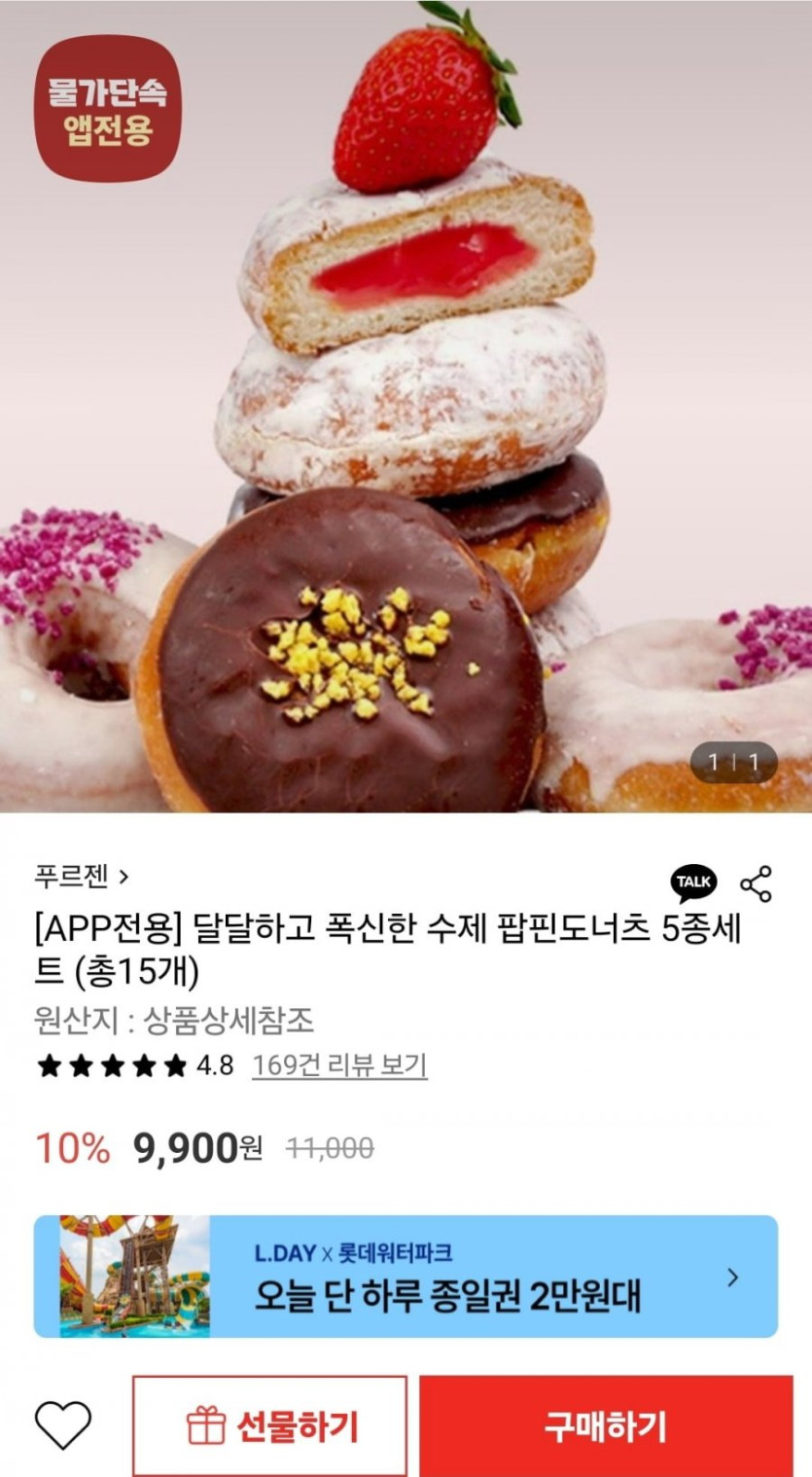View the 169건 리뷰 보기 link

339,1065
